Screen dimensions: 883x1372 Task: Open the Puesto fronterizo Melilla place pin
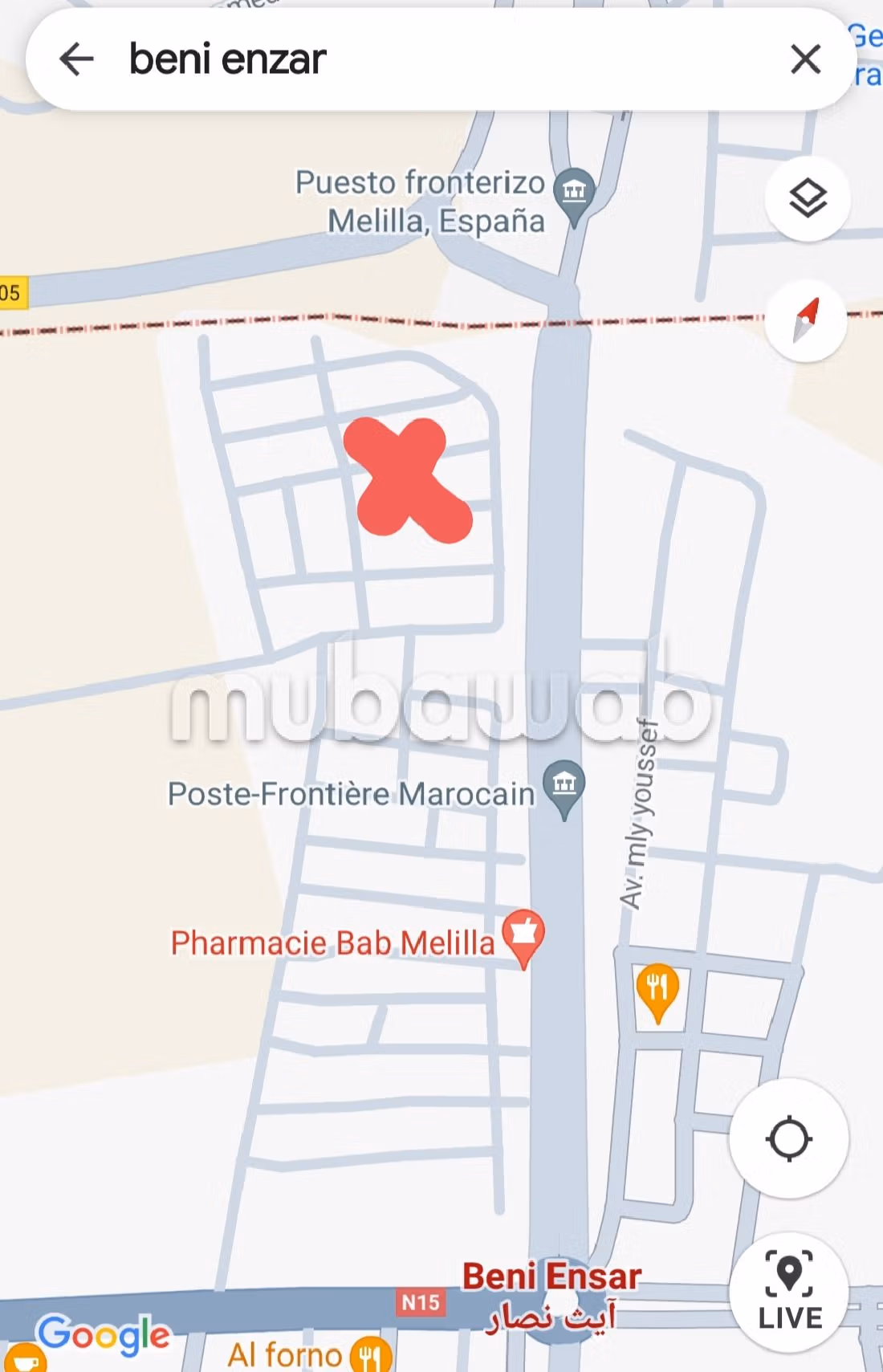[574, 193]
